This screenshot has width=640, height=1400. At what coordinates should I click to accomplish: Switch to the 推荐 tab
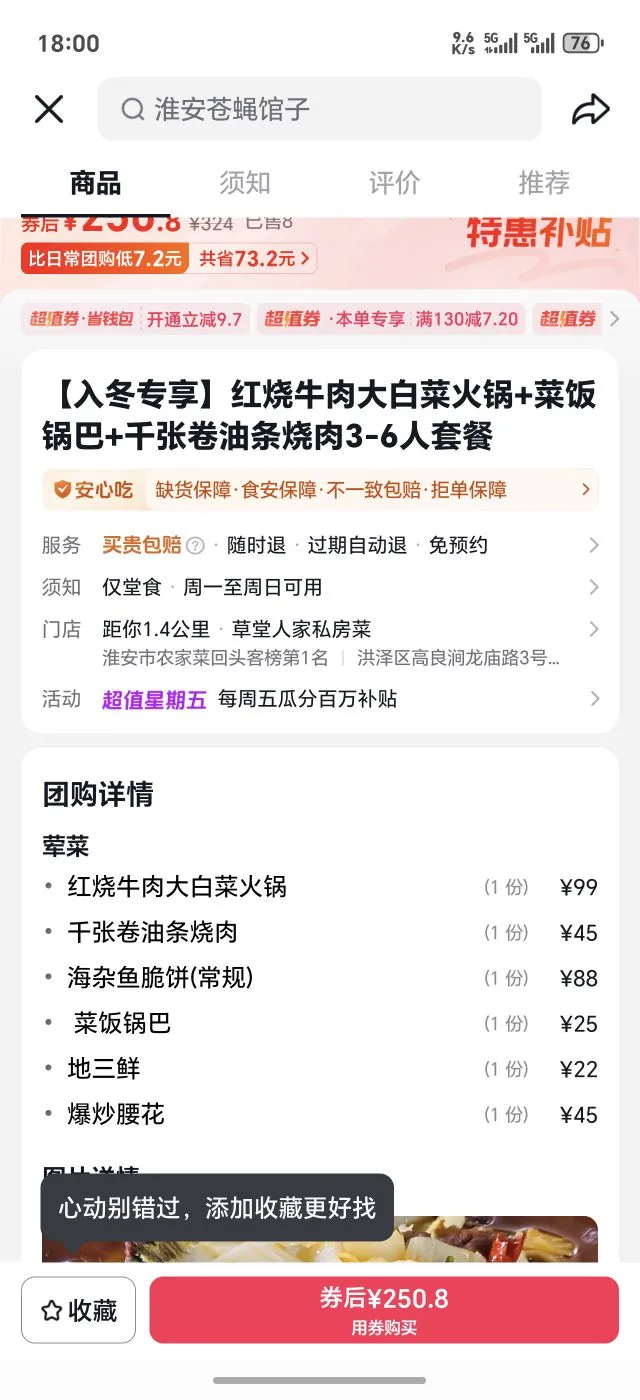544,183
